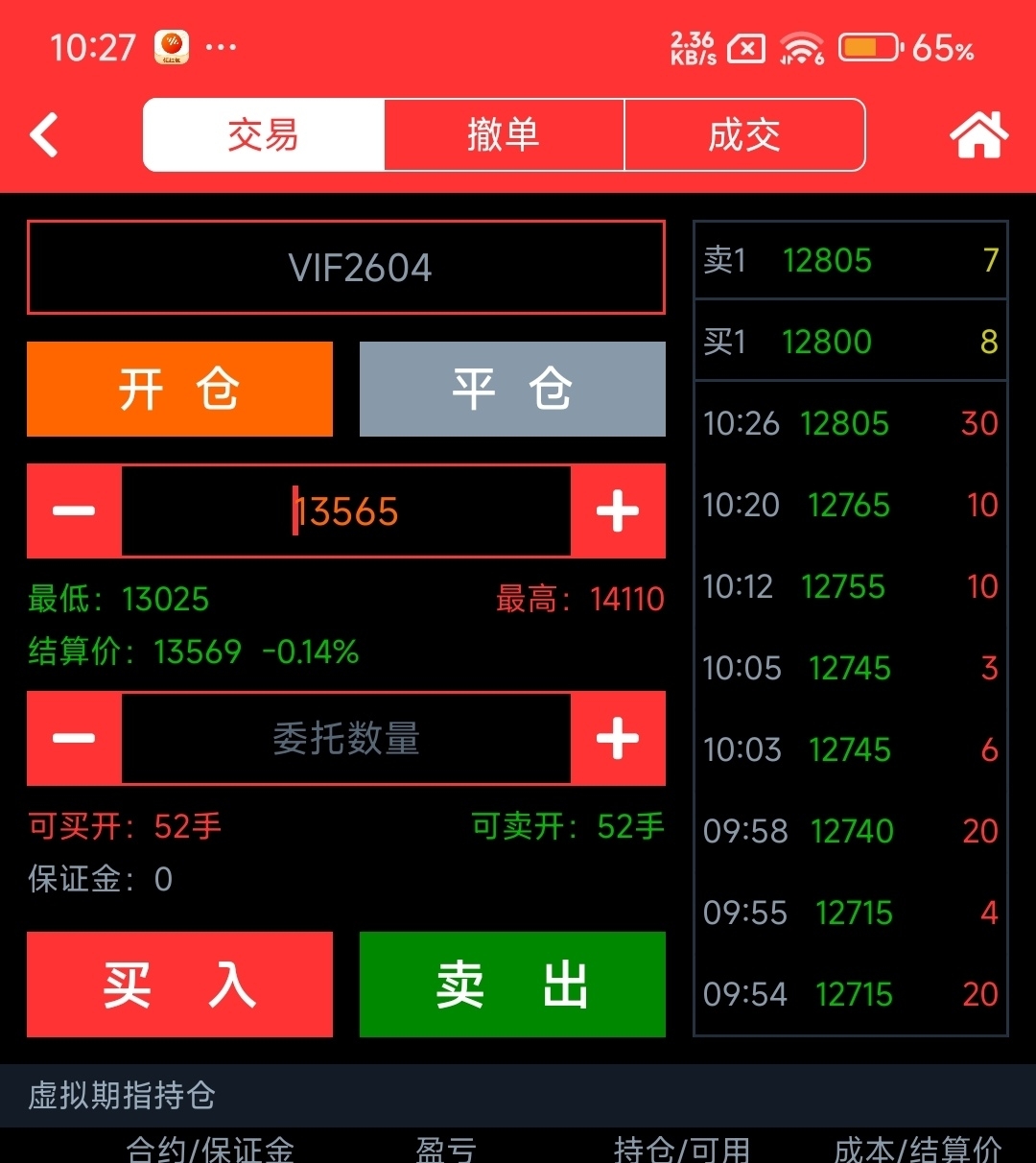Switch to the 撤单 tab
Viewport: 1036px width, 1163px height.
click(x=504, y=134)
